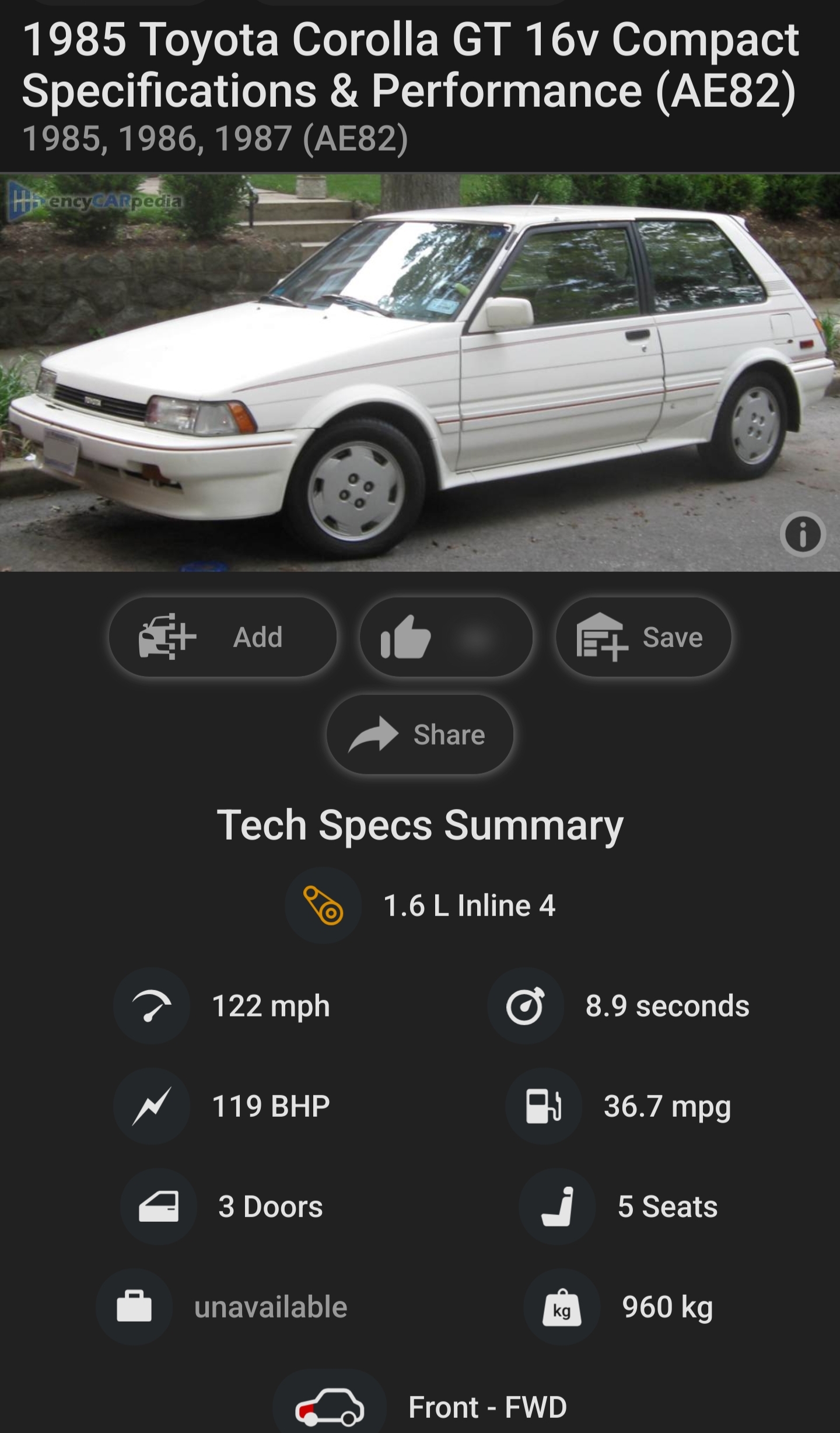Save this car to garage
The width and height of the screenshot is (840, 1433).
(643, 637)
